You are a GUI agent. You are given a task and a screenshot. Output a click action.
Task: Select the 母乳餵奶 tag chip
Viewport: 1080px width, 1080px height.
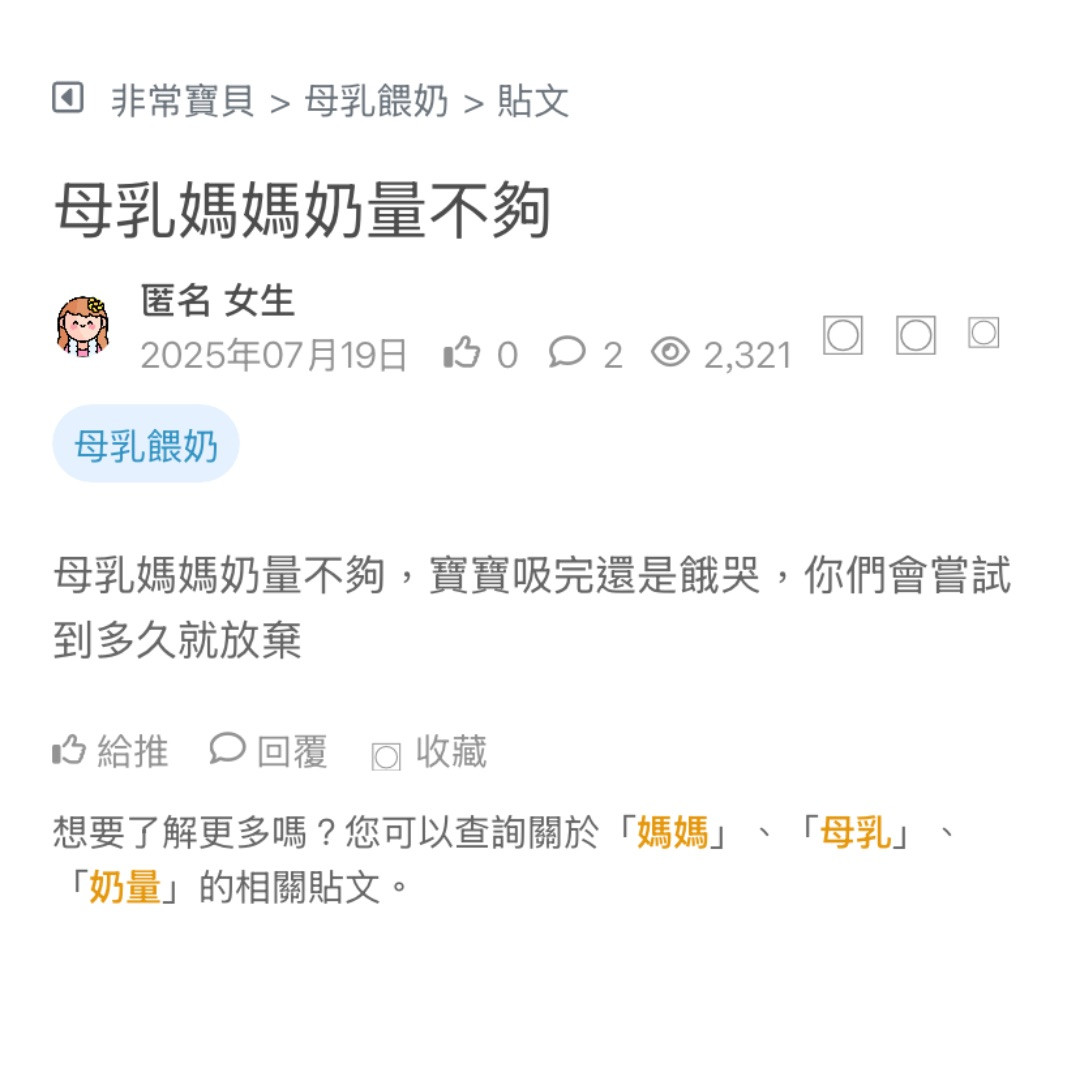146,445
